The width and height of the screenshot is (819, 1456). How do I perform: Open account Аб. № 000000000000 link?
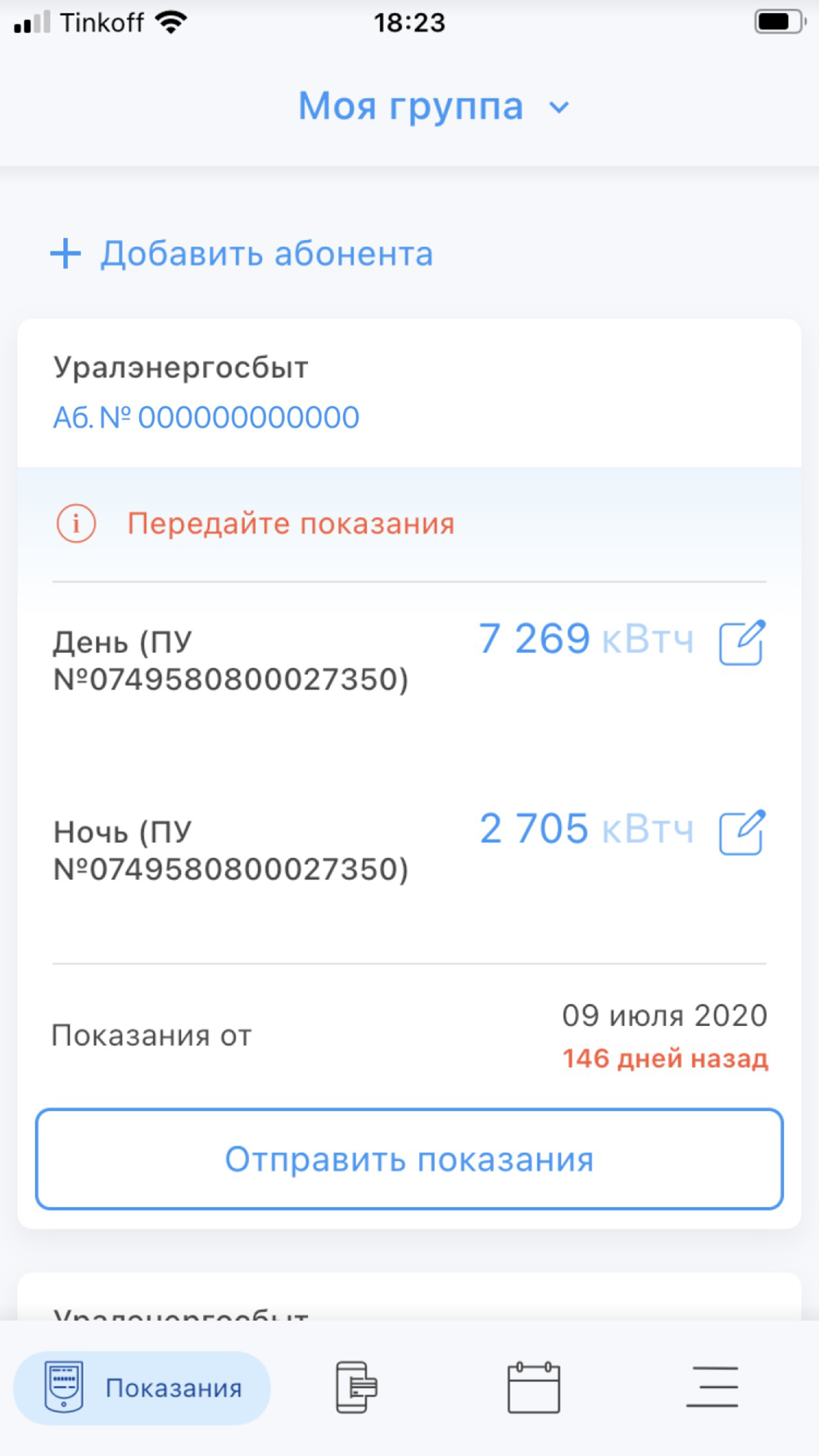tap(206, 418)
